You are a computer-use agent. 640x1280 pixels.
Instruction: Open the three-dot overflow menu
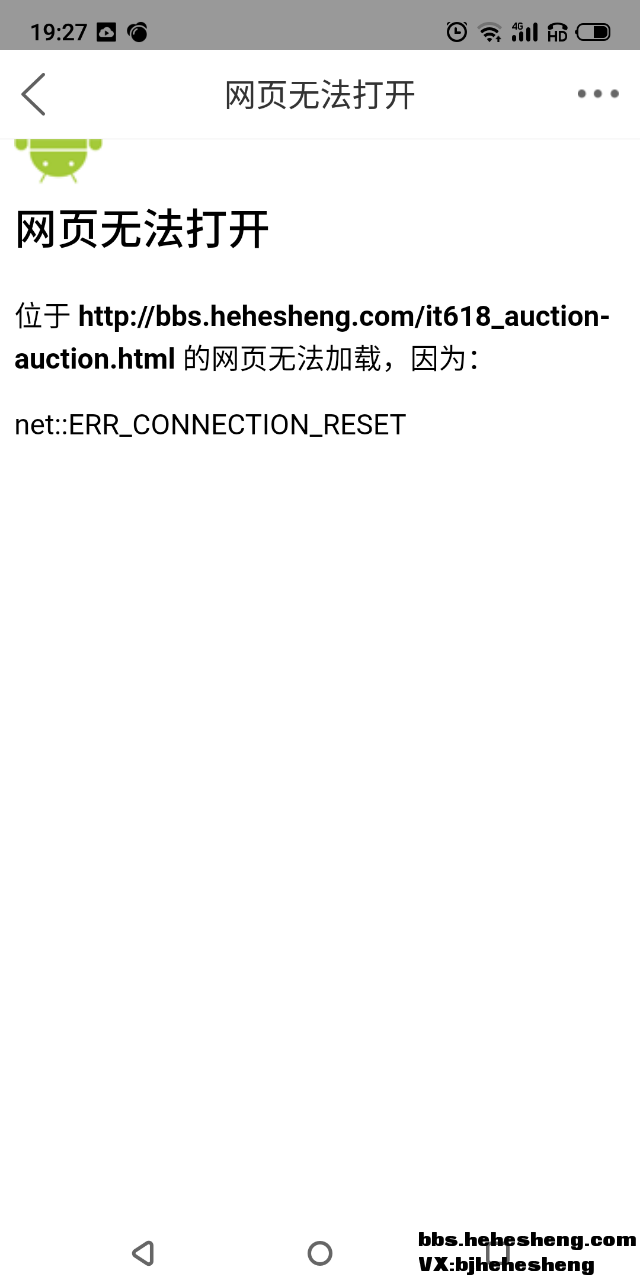pyautogui.click(x=598, y=94)
